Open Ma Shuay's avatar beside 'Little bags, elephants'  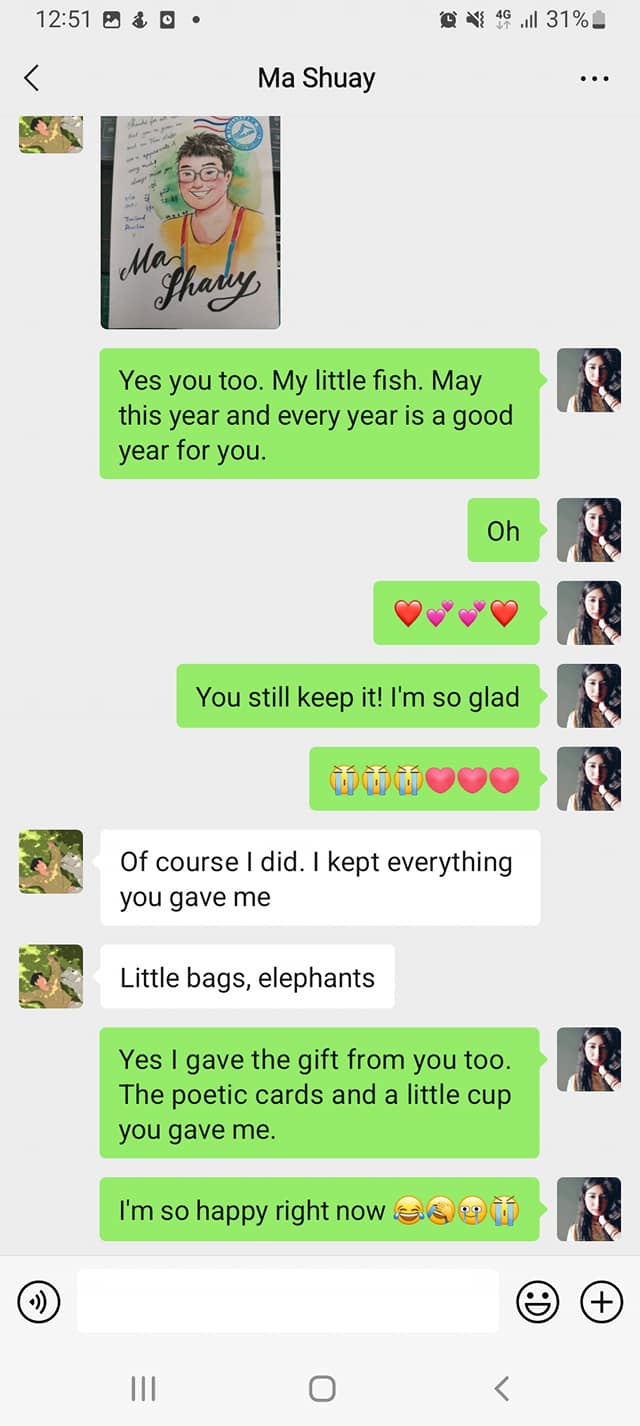[51, 976]
